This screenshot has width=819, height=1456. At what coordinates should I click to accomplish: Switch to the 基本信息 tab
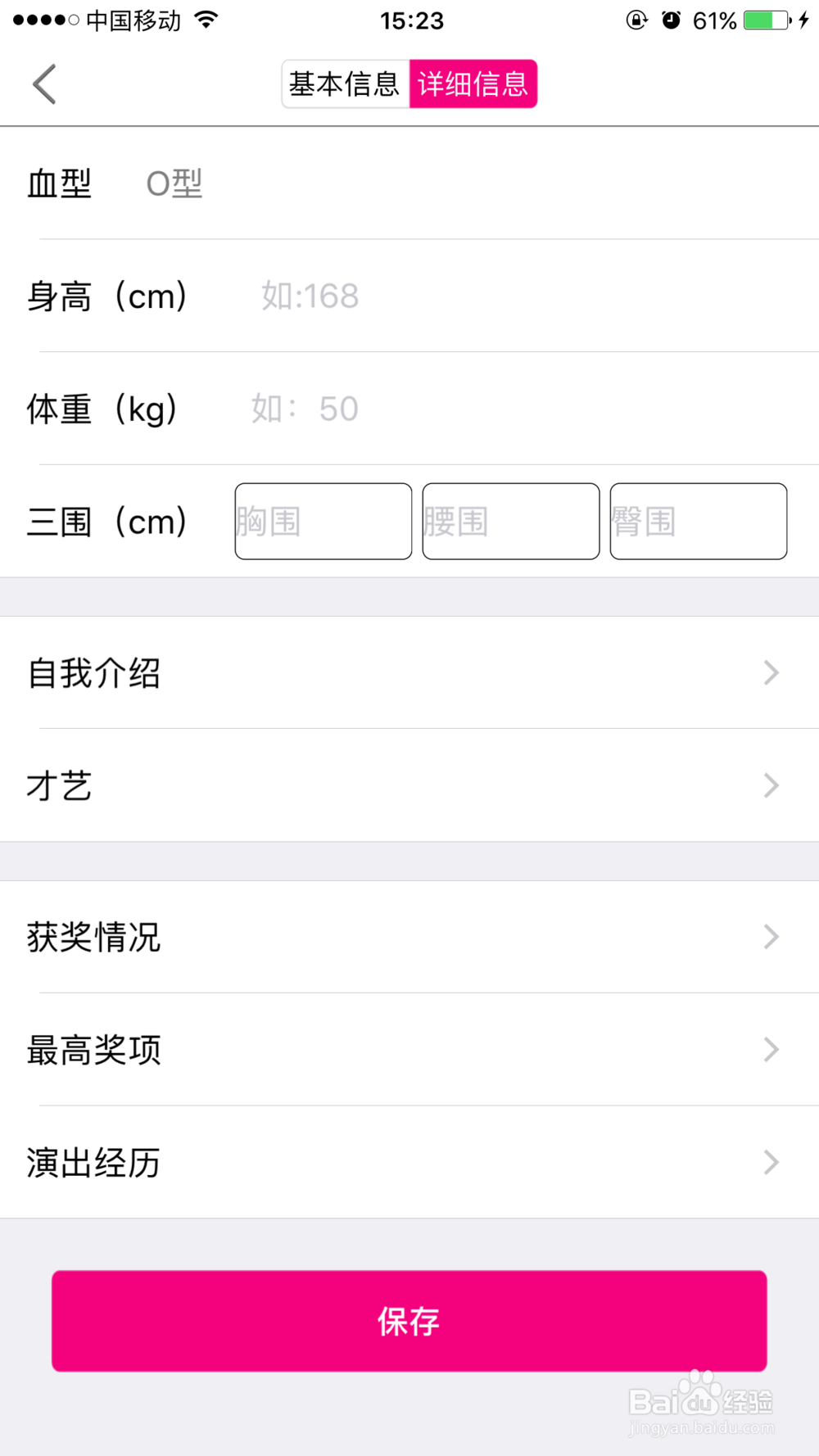tap(344, 83)
